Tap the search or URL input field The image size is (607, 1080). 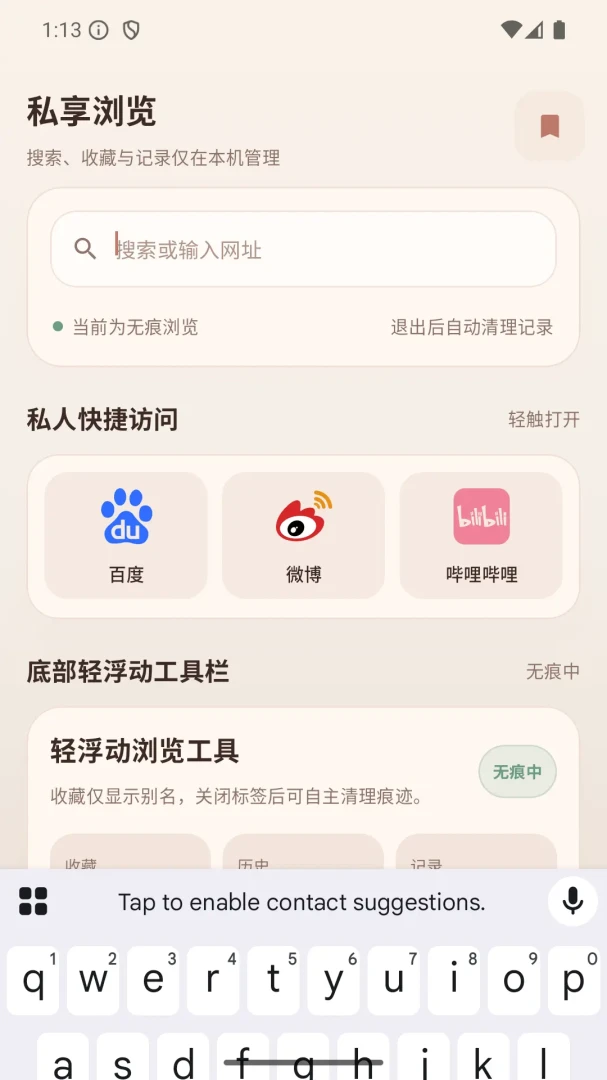coord(303,249)
